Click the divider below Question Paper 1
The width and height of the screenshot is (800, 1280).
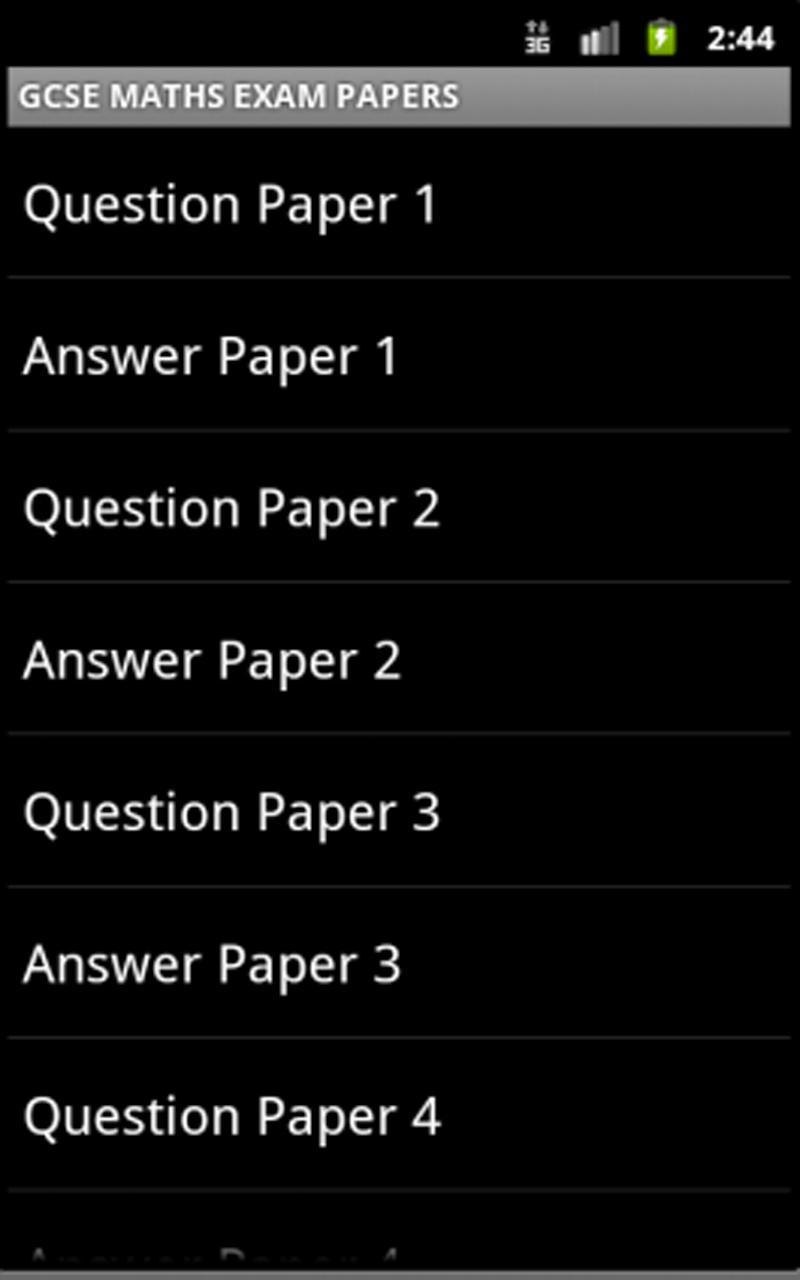[400, 277]
